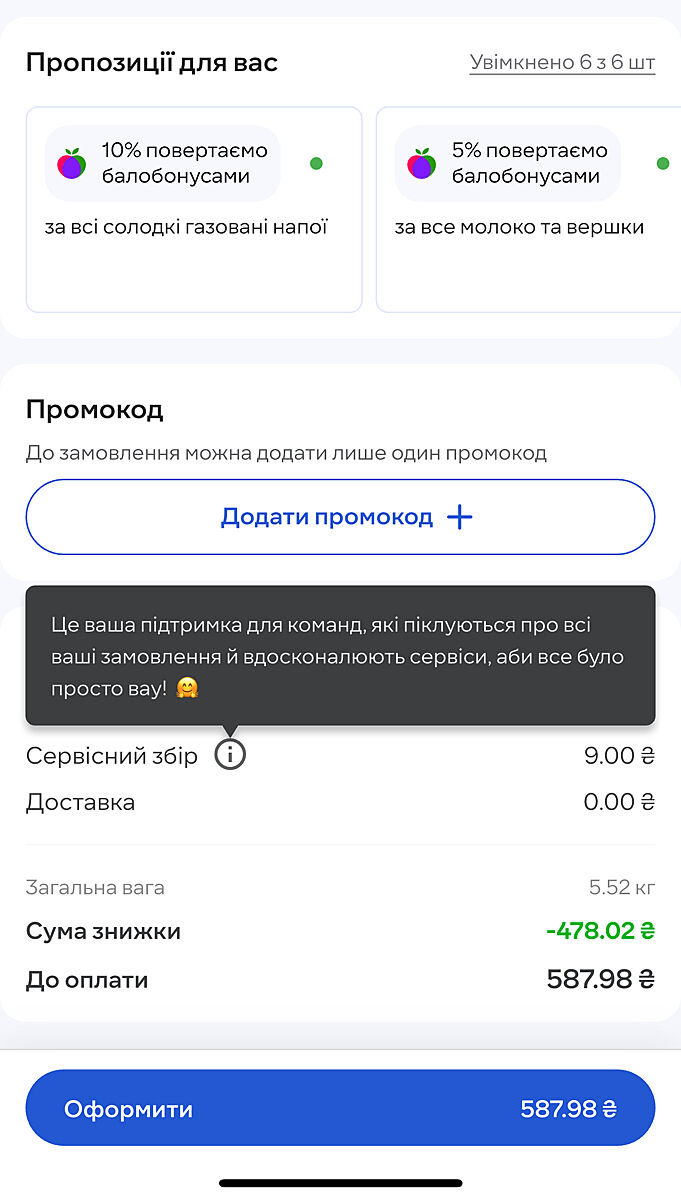Open the 5% milk and cream offer card
681x1200 pixels.
pyautogui.click(x=528, y=210)
